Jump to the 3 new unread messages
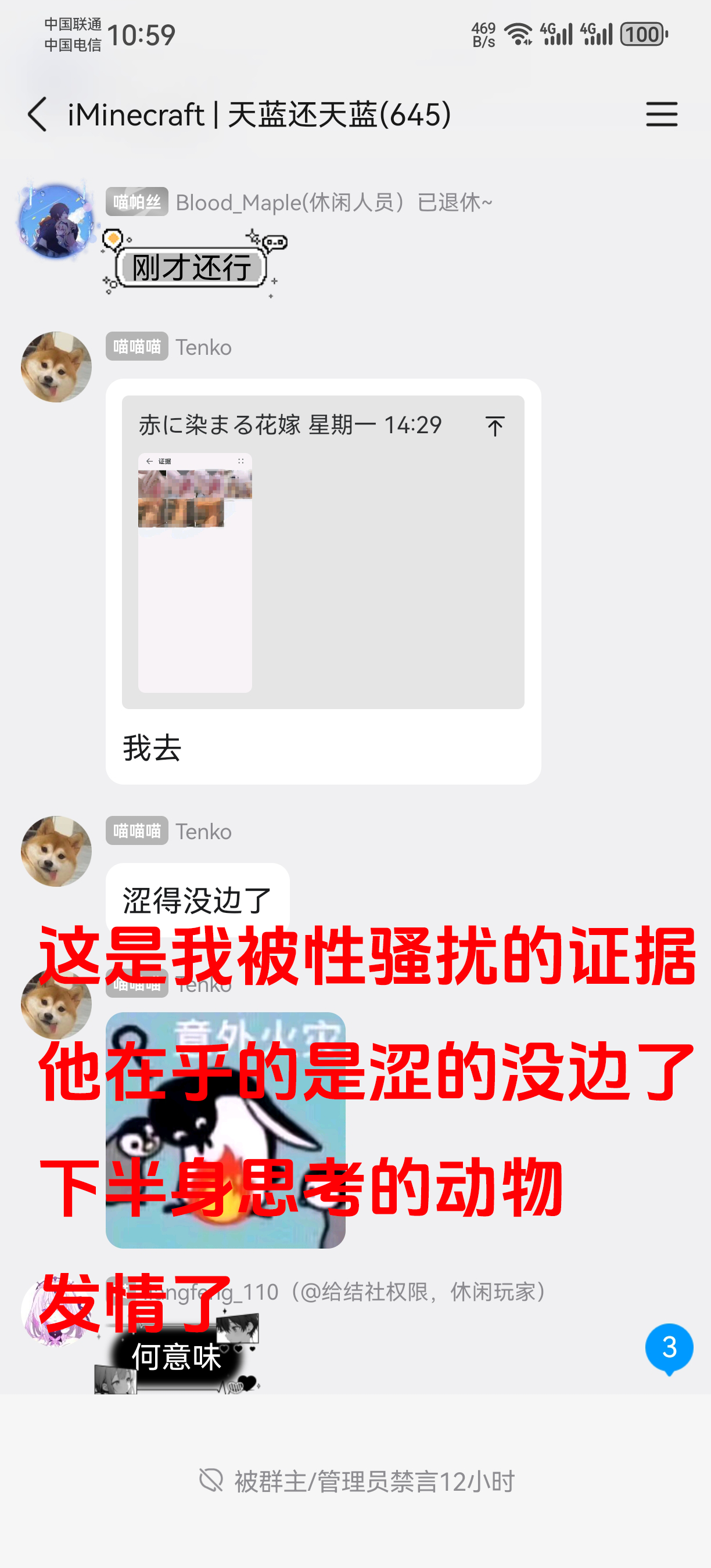The width and height of the screenshot is (711, 1568). (669, 1348)
